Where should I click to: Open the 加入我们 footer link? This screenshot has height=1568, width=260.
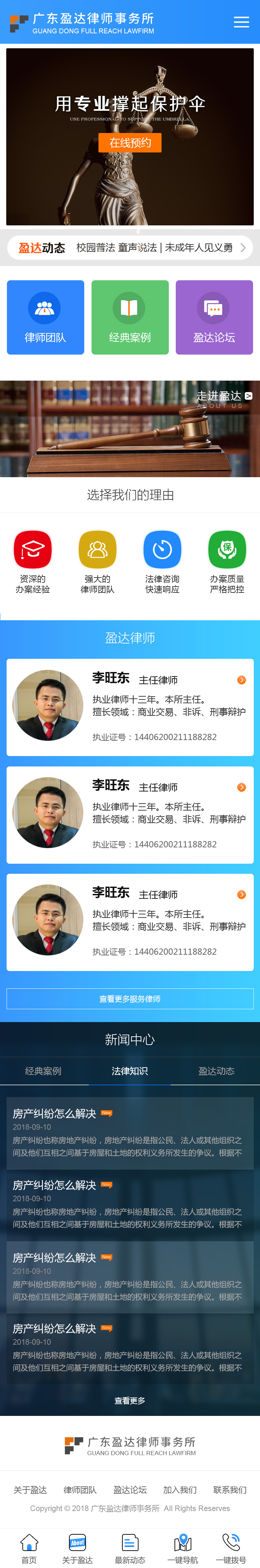tap(180, 1490)
